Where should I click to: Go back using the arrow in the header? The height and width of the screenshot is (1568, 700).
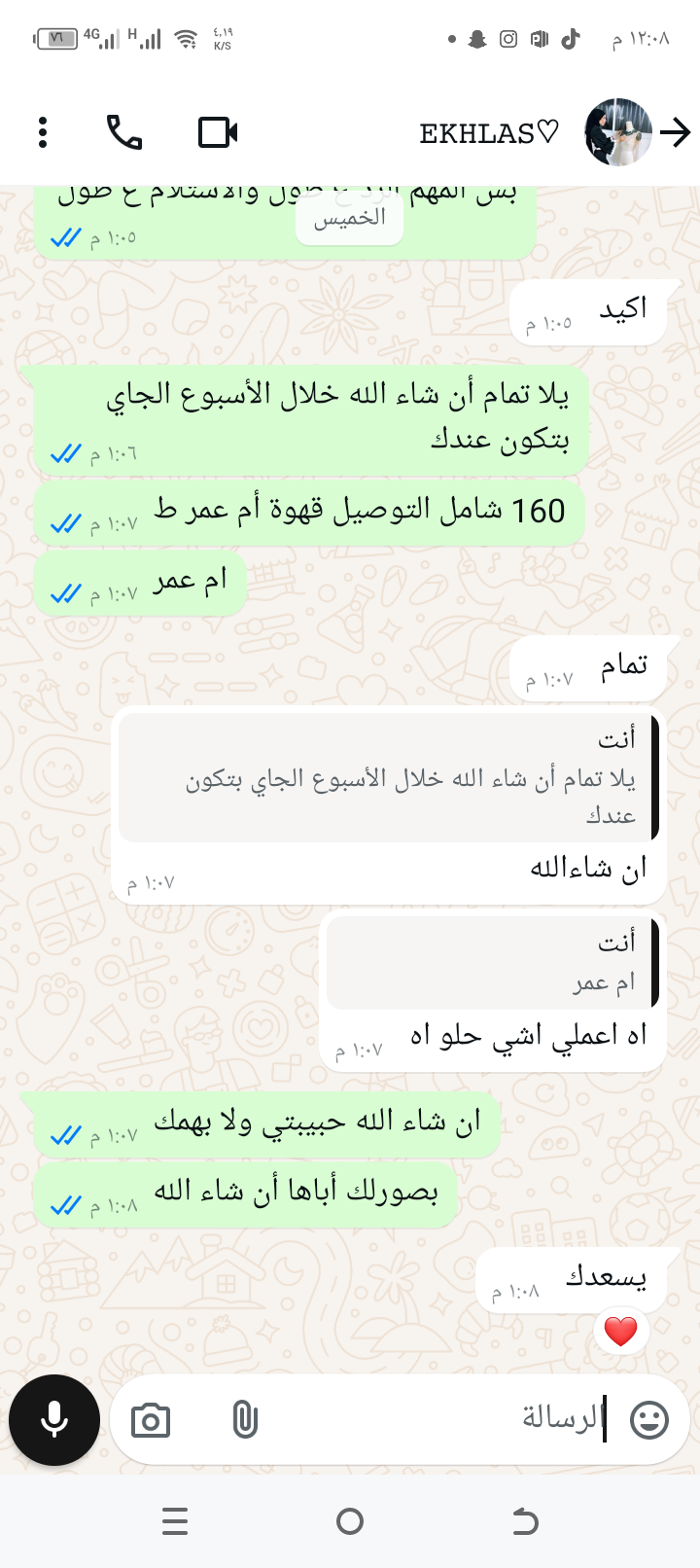[x=676, y=132]
